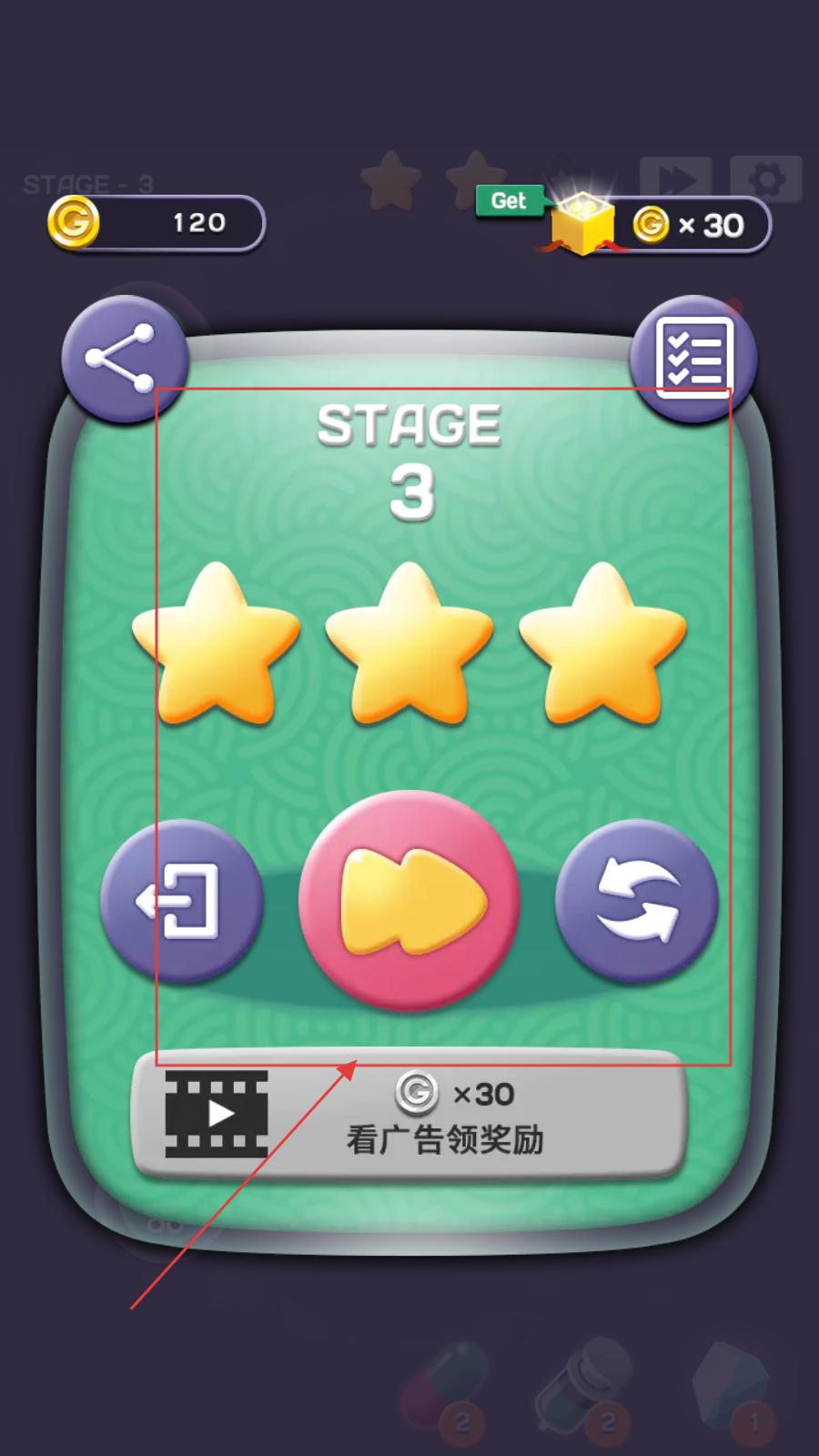Open the task checklist
Image resolution: width=819 pixels, height=1456 pixels.
(693, 358)
